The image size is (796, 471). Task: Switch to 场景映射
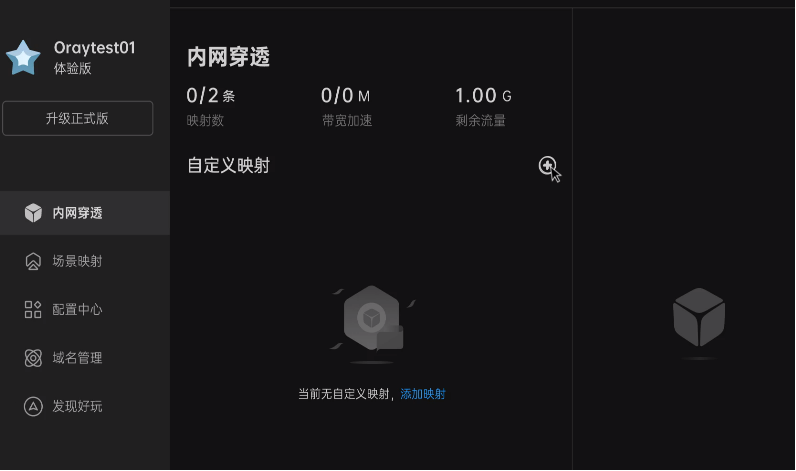pos(77,261)
